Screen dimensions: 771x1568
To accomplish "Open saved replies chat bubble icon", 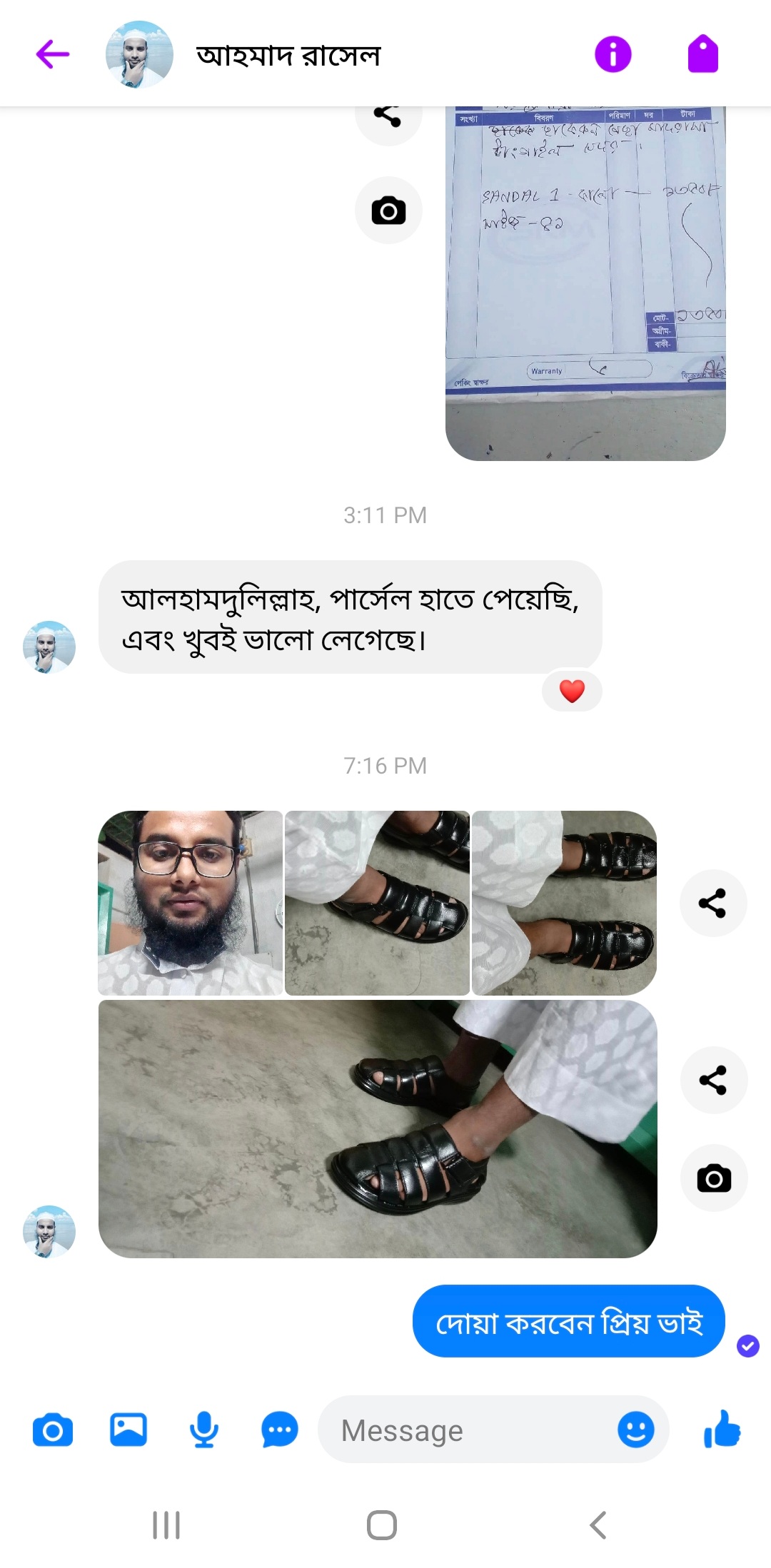I will click(x=280, y=1430).
